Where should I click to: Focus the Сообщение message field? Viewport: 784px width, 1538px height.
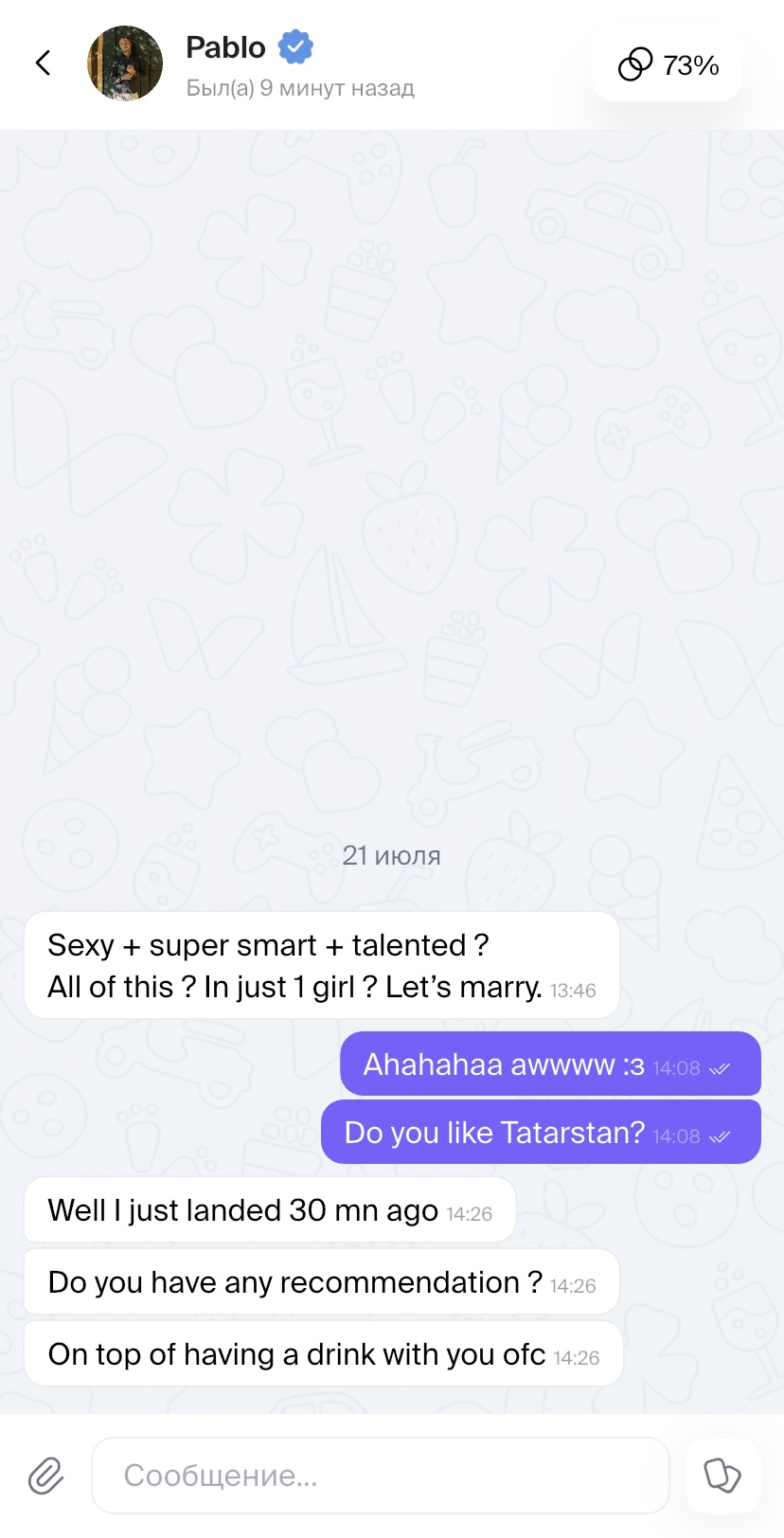click(381, 1475)
